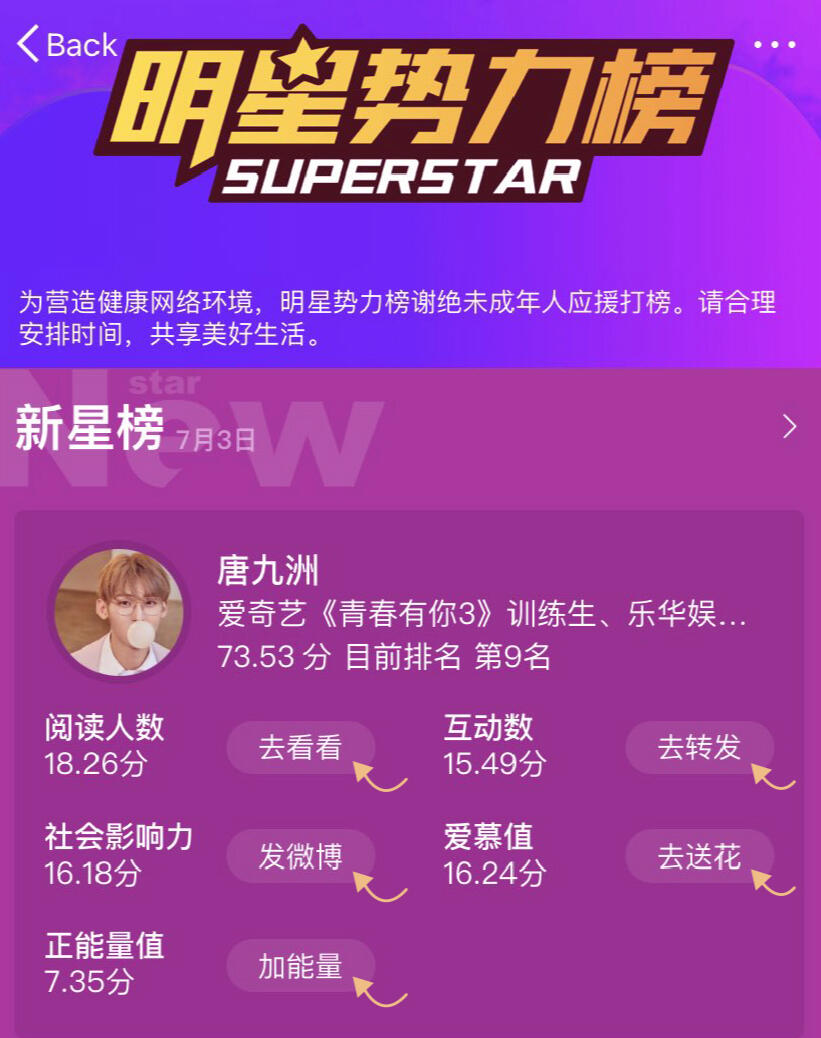The width and height of the screenshot is (821, 1038).
Task: Send flowers with 去送花
Action: point(699,856)
